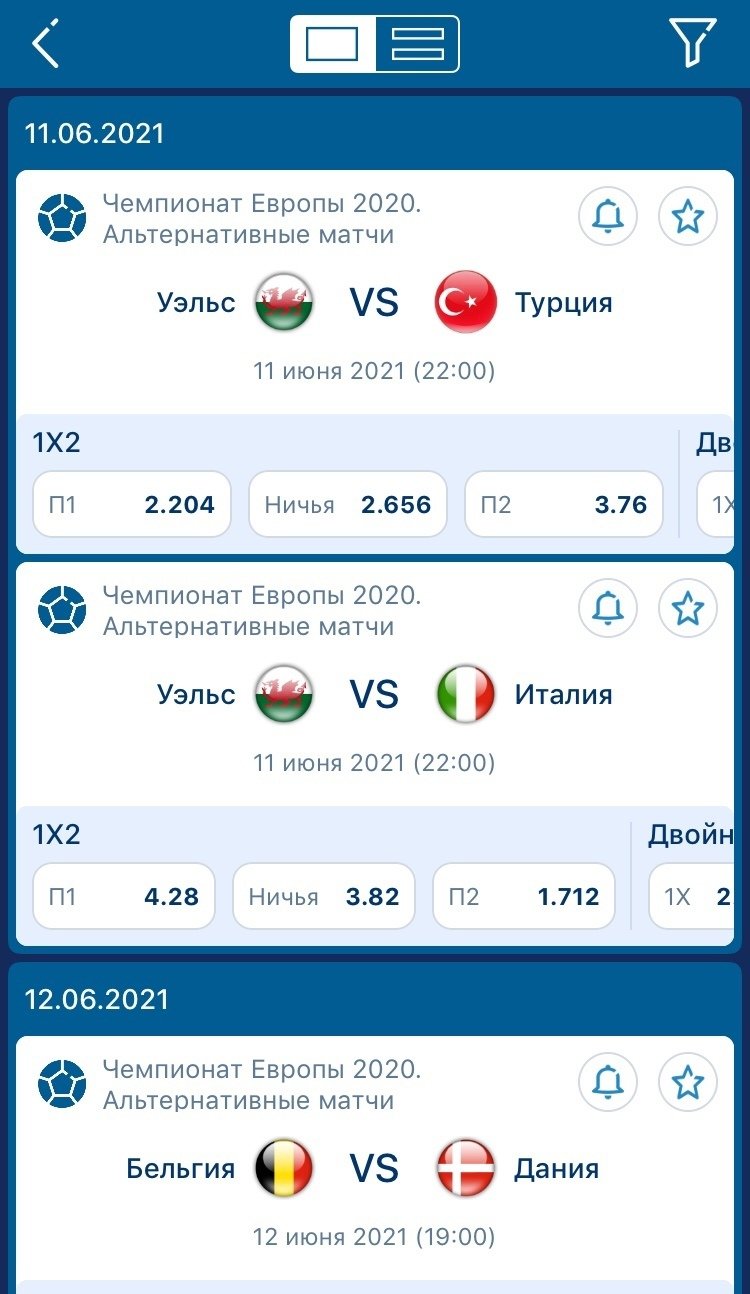Image resolution: width=750 pixels, height=1294 pixels.
Task: Select П1 odds 4.28
Action: [124, 896]
